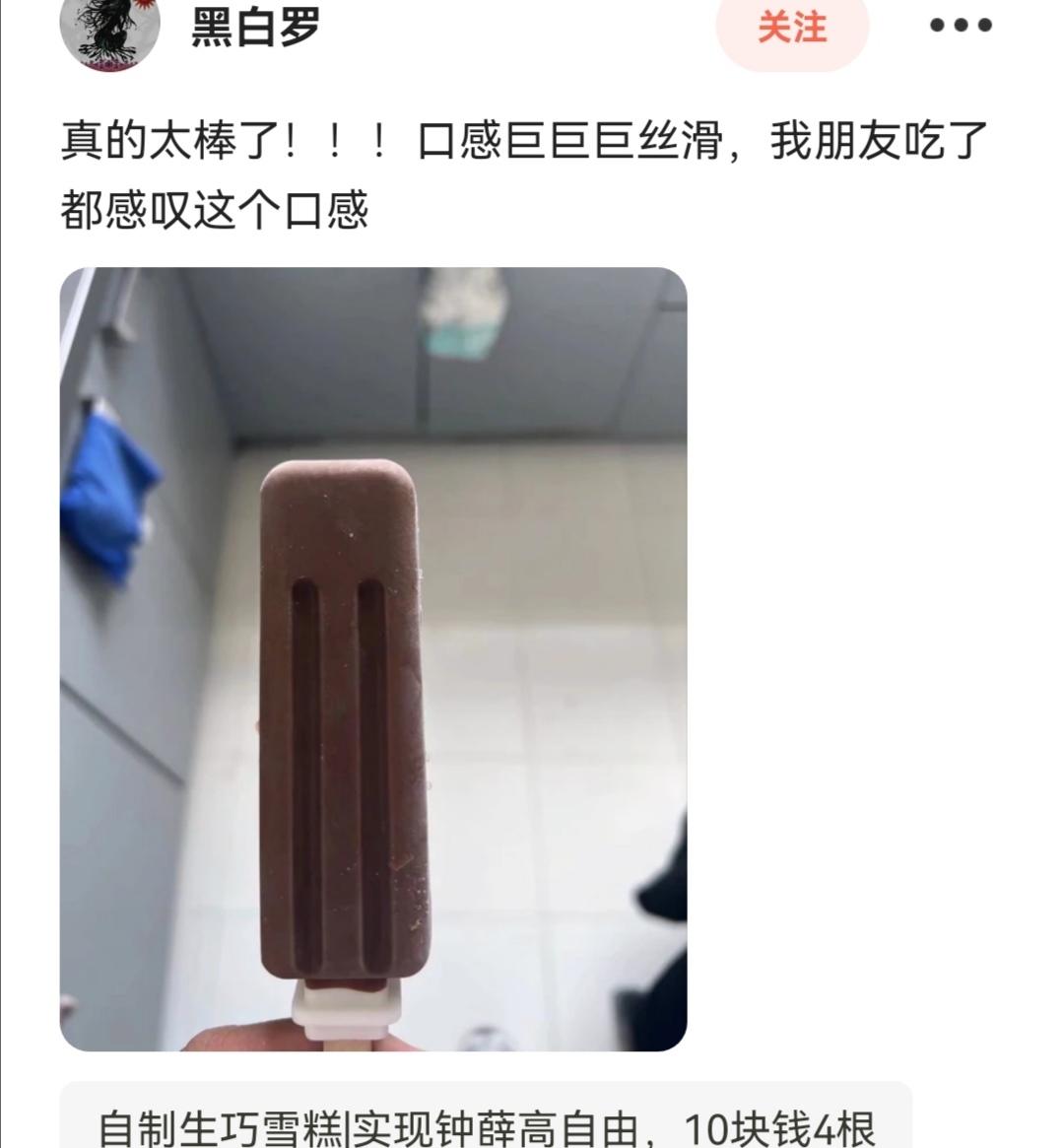View the chocolate popsicle photo
1064x1148 pixels.
point(373,658)
